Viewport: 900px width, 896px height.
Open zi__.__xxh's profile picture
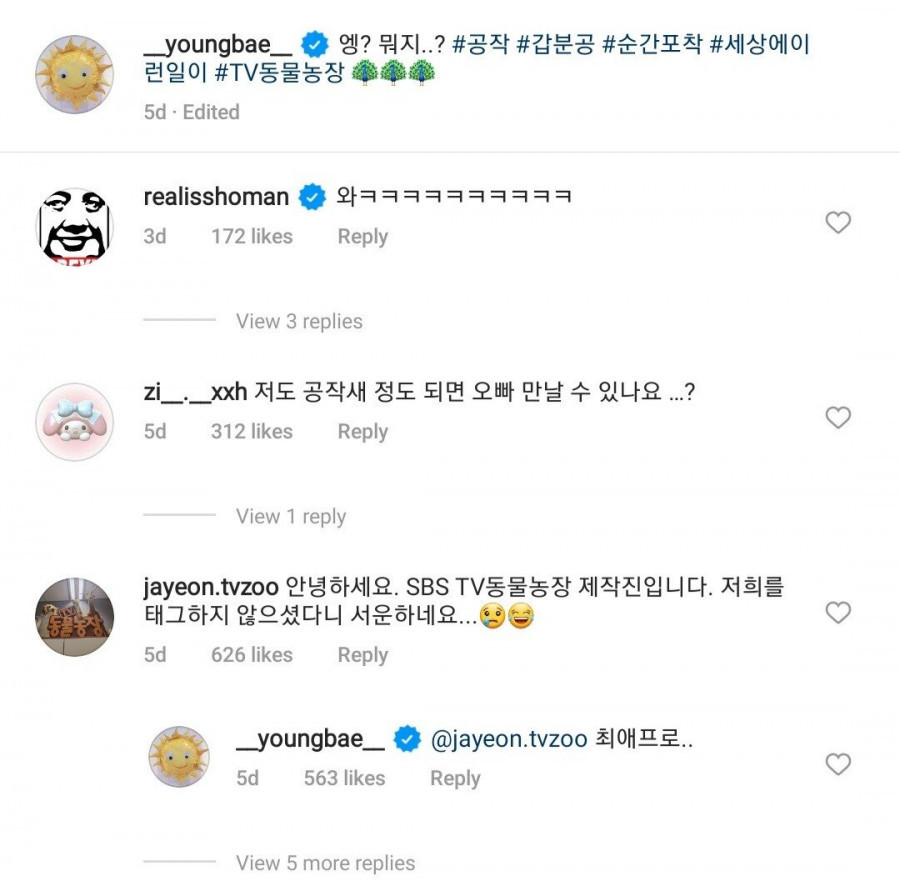(74, 420)
